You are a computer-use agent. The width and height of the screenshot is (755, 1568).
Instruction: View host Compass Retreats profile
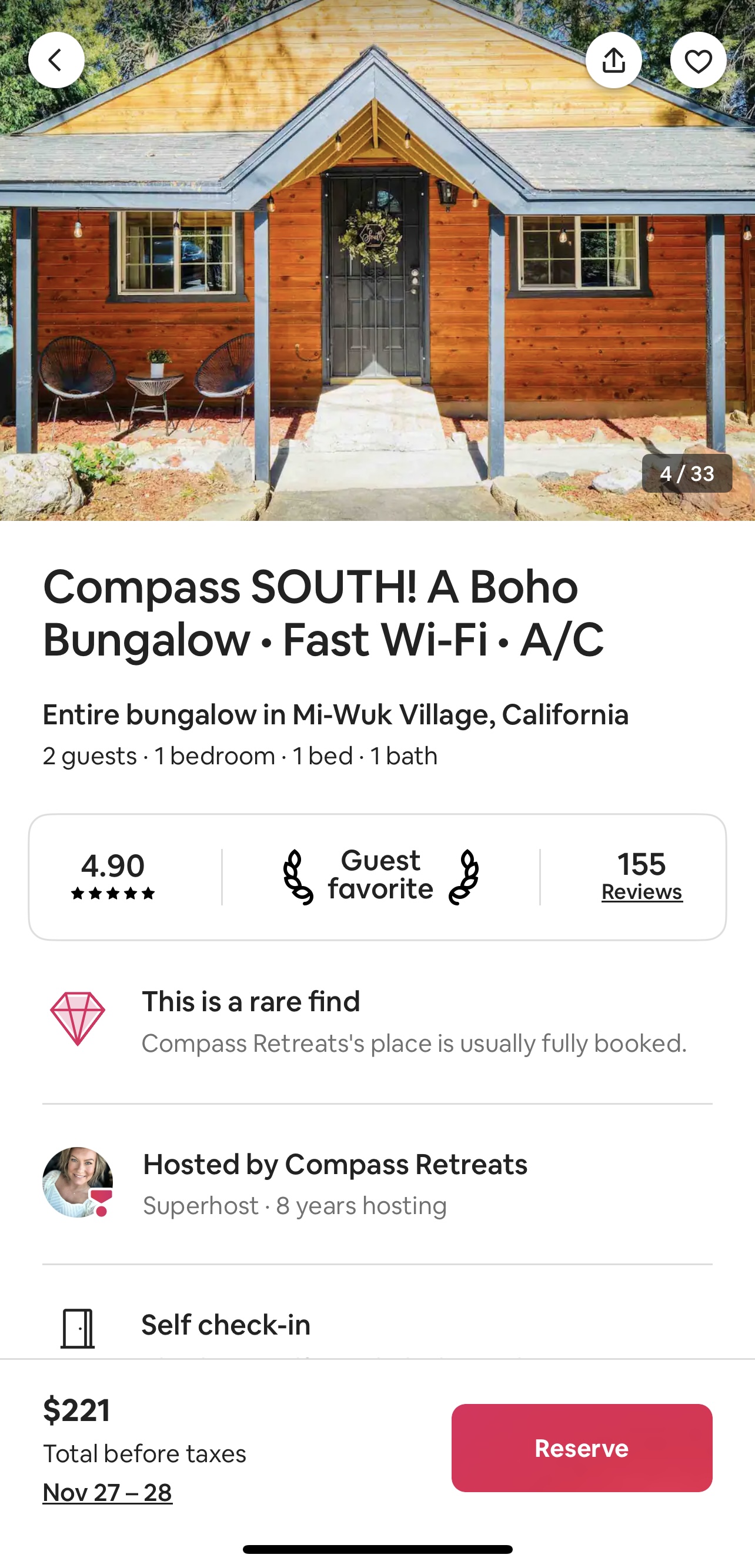point(78,1182)
